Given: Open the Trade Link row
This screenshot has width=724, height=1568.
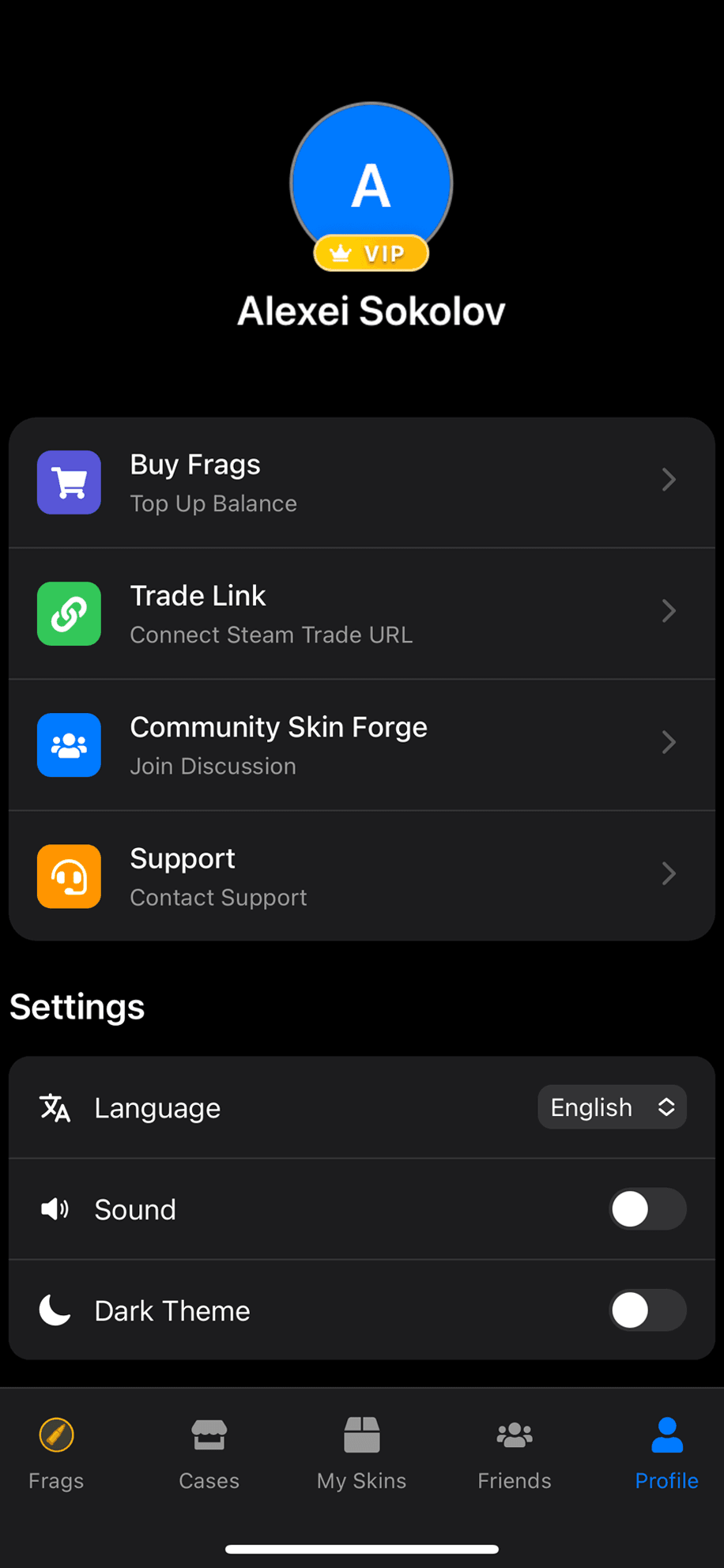Looking at the screenshot, I should [x=361, y=613].
